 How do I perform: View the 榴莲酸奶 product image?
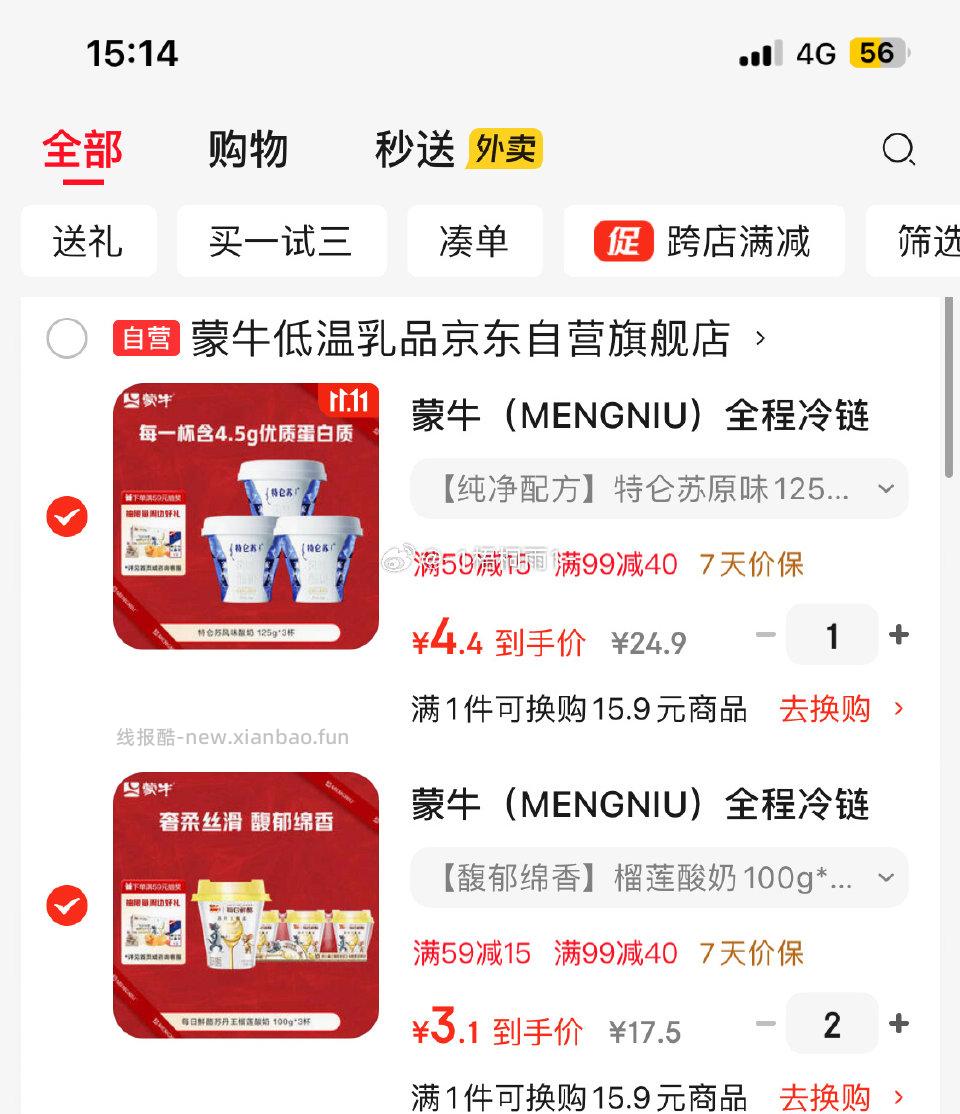(246, 905)
